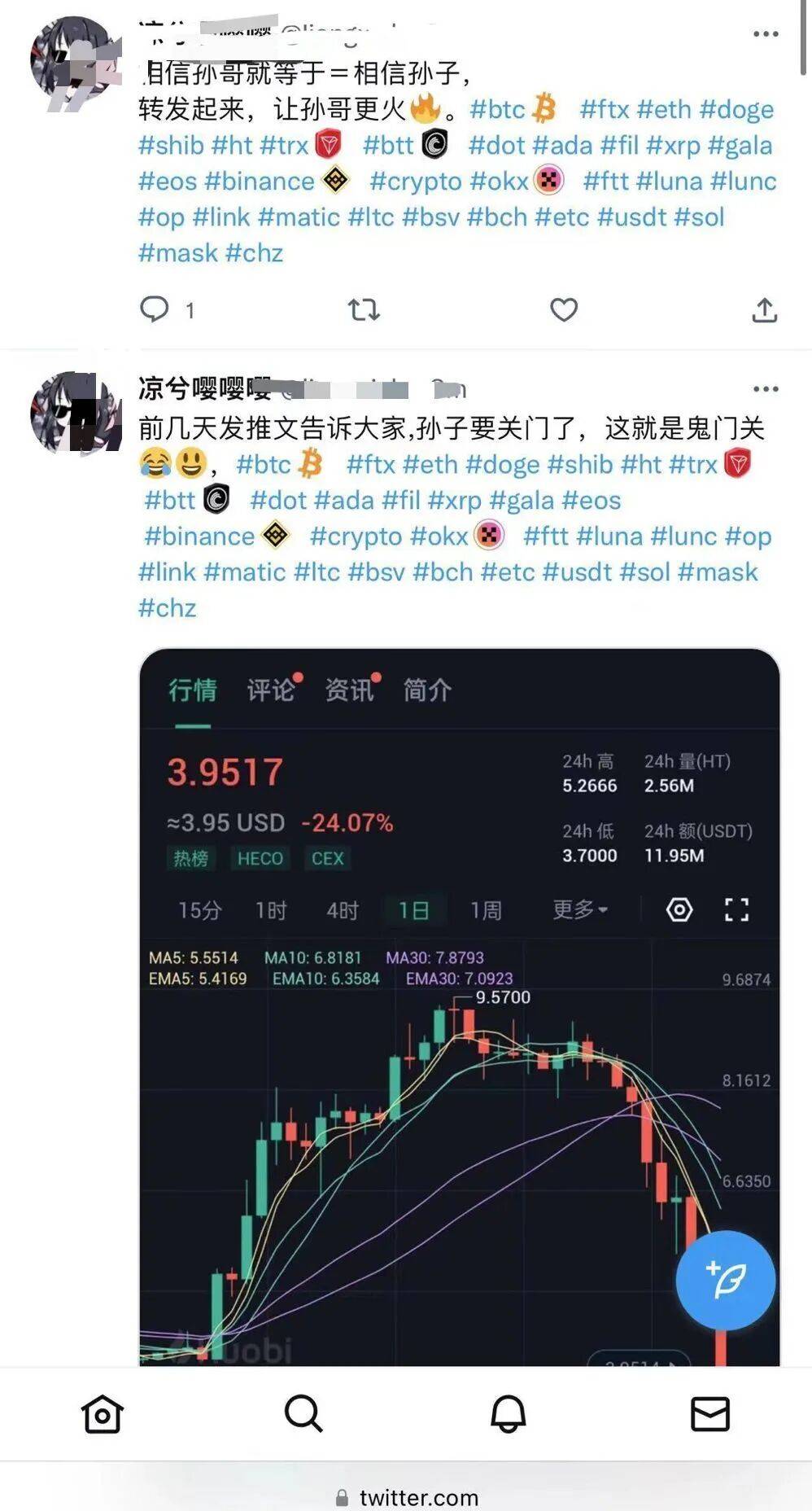Switch to the Search tab
The image size is (812, 1511).
point(303,1414)
